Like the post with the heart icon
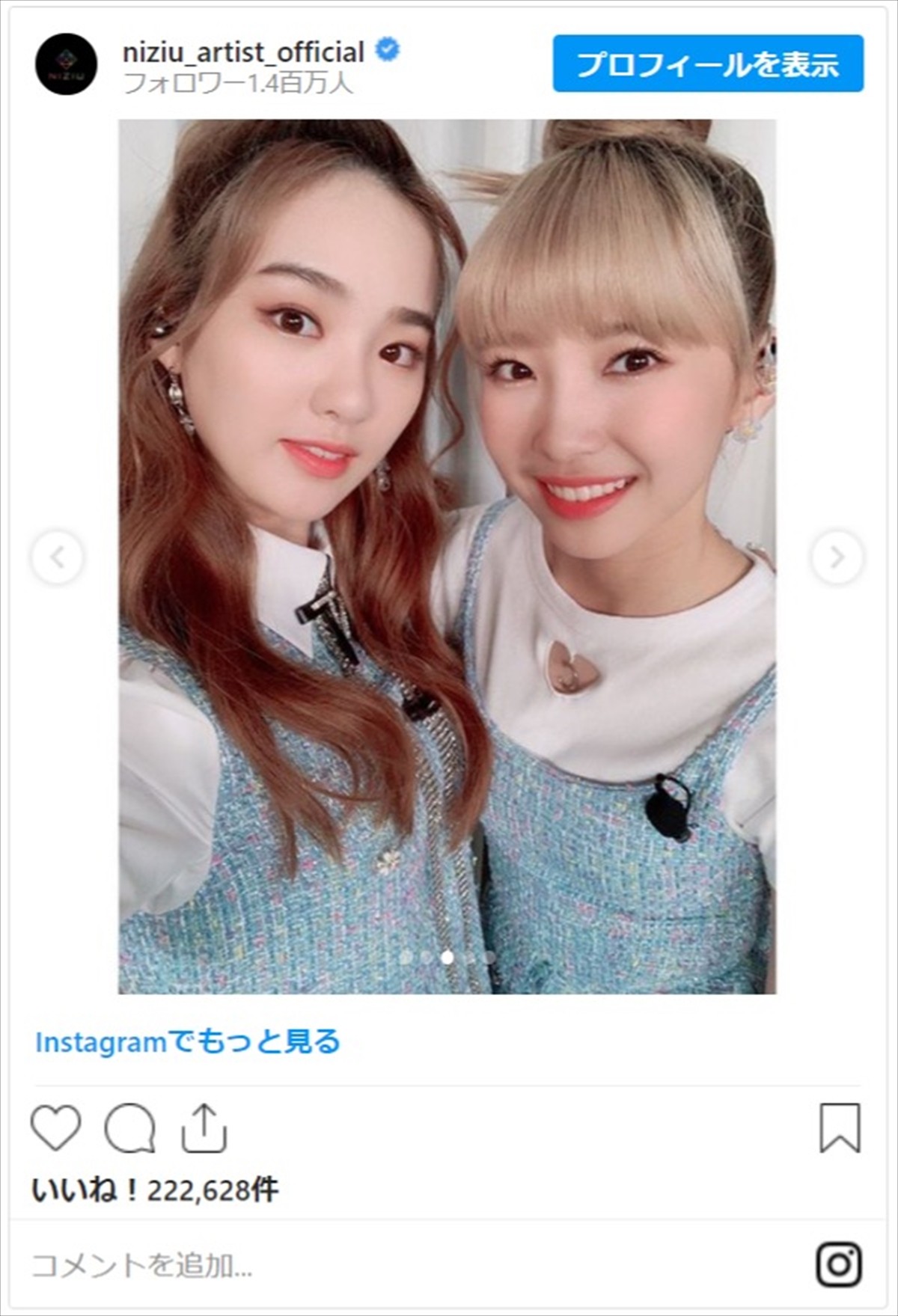The width and height of the screenshot is (898, 1316). (x=56, y=1127)
